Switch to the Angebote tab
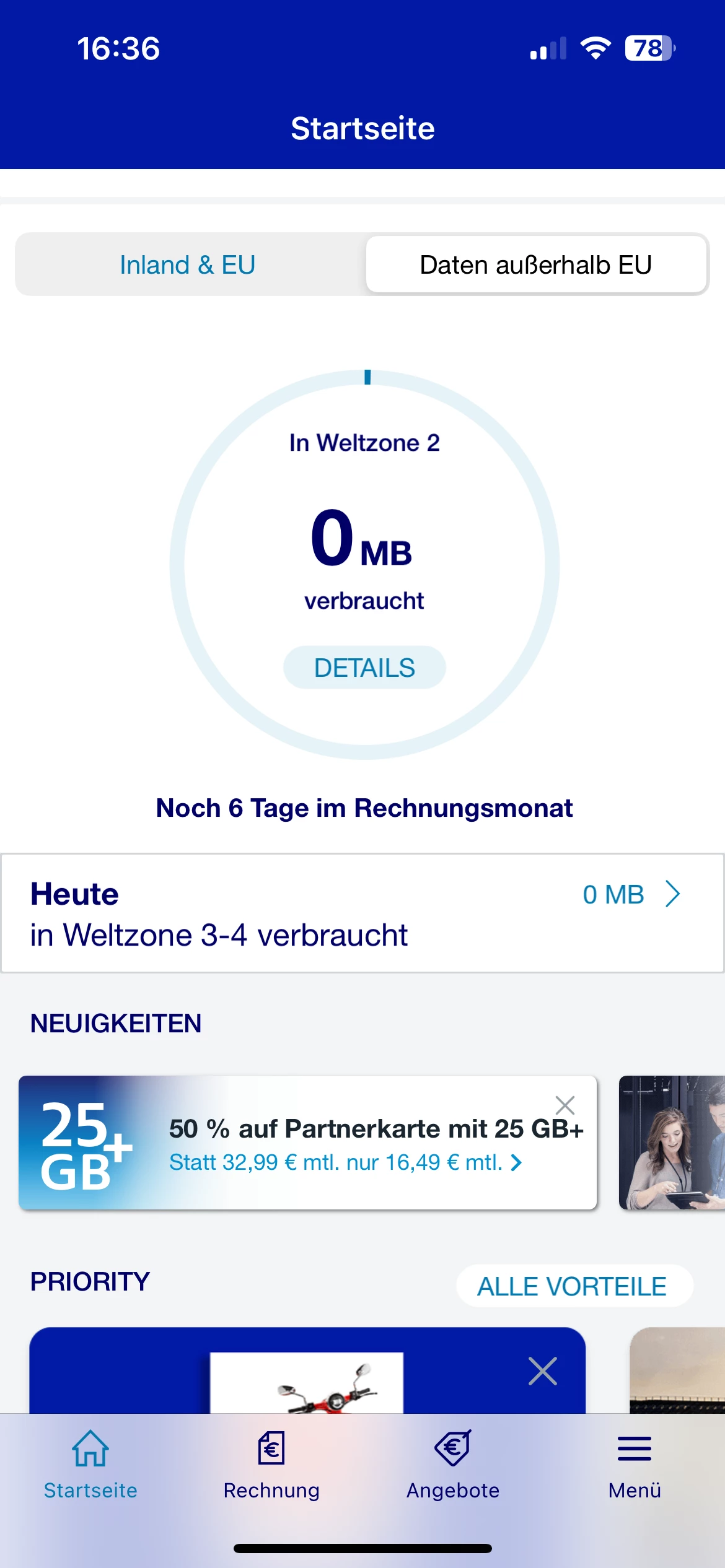Image resolution: width=725 pixels, height=1568 pixels. 453,1465
